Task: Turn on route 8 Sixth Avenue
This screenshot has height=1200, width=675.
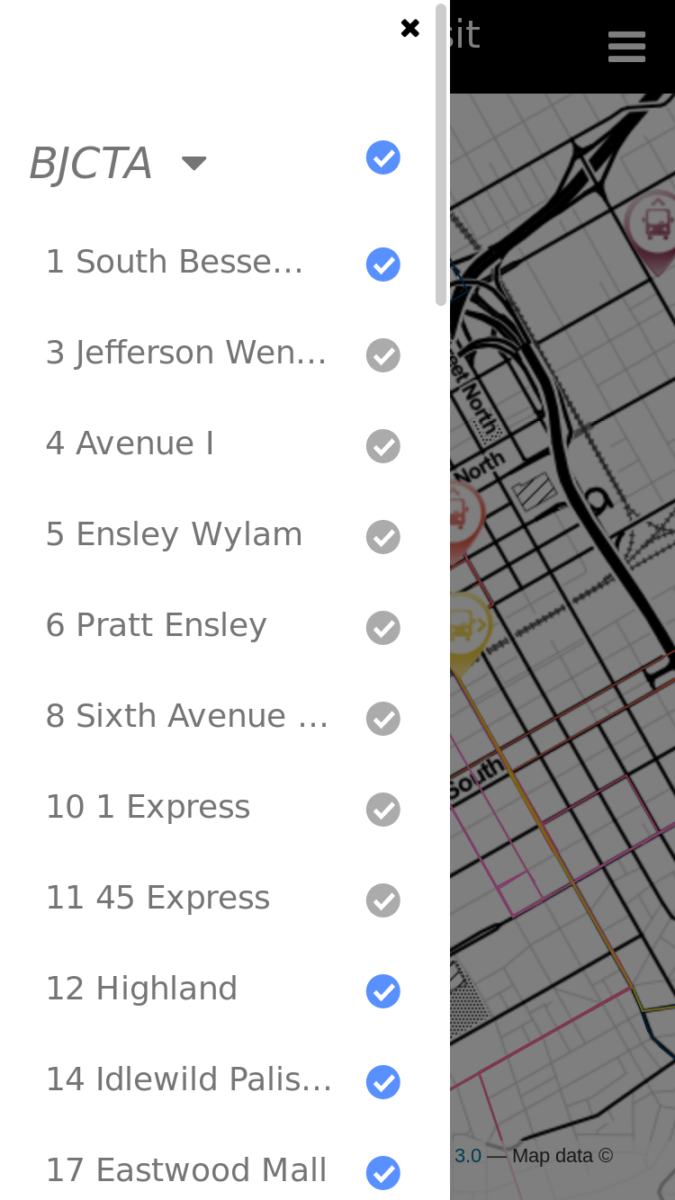Action: 383,718
